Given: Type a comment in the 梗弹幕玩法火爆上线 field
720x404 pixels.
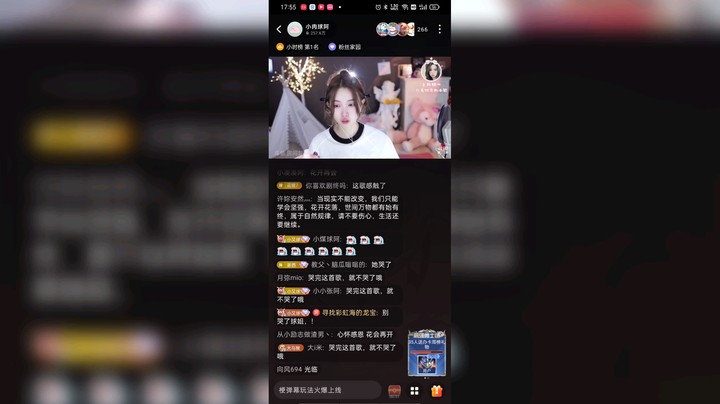Looking at the screenshot, I should click(327, 390).
